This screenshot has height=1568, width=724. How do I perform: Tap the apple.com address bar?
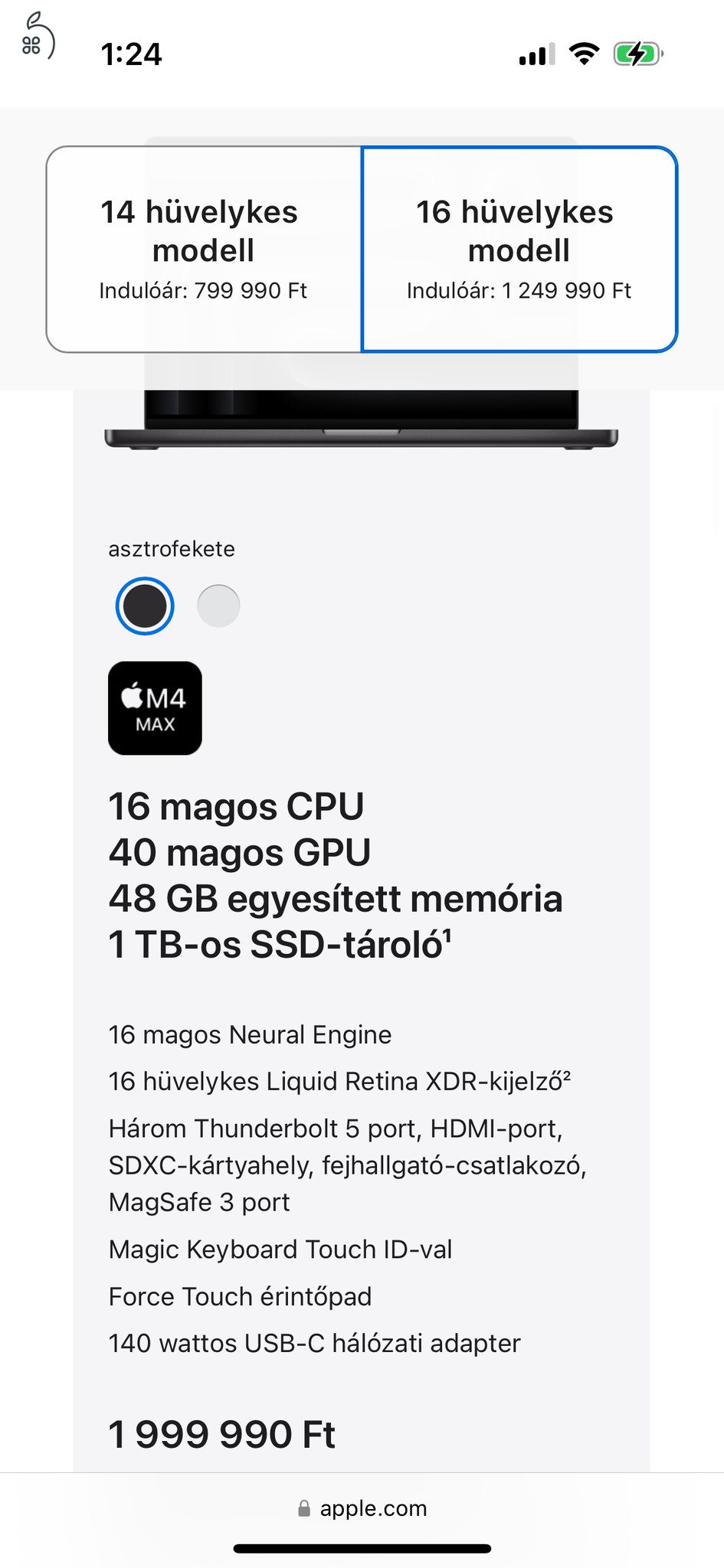tap(362, 1508)
